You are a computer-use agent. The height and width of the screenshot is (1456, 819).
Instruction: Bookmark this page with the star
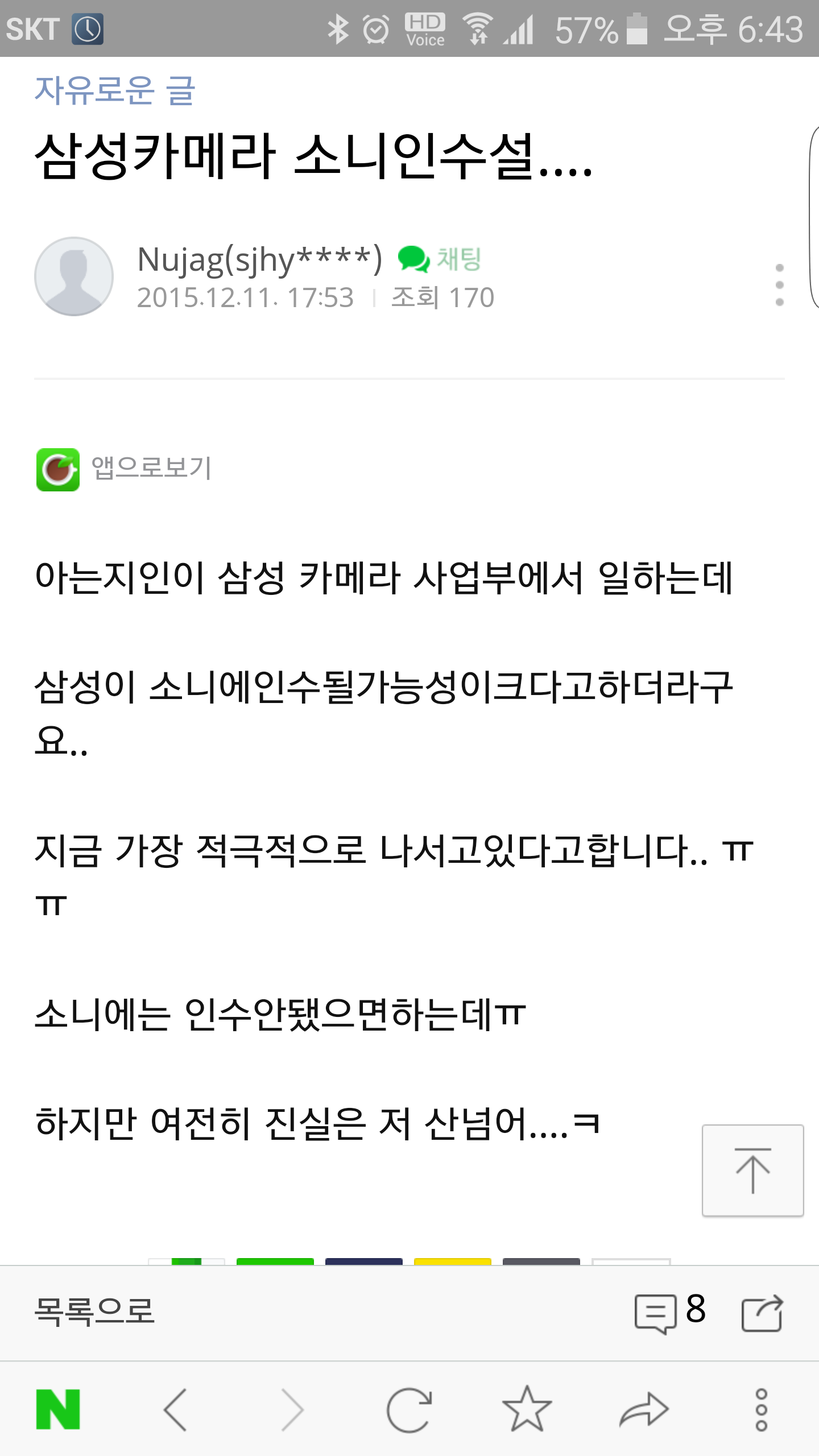pos(527,1409)
